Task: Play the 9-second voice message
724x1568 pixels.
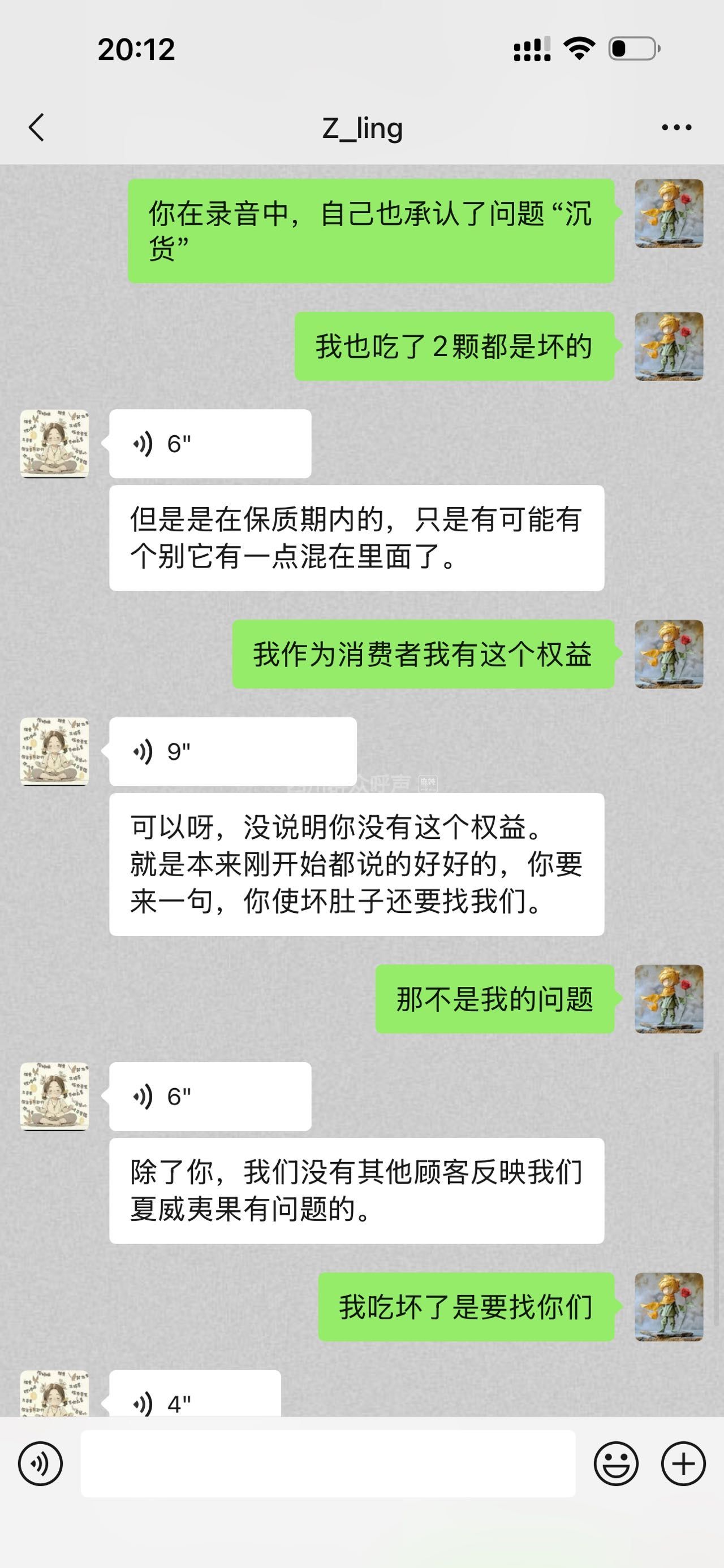Action: click(x=232, y=752)
